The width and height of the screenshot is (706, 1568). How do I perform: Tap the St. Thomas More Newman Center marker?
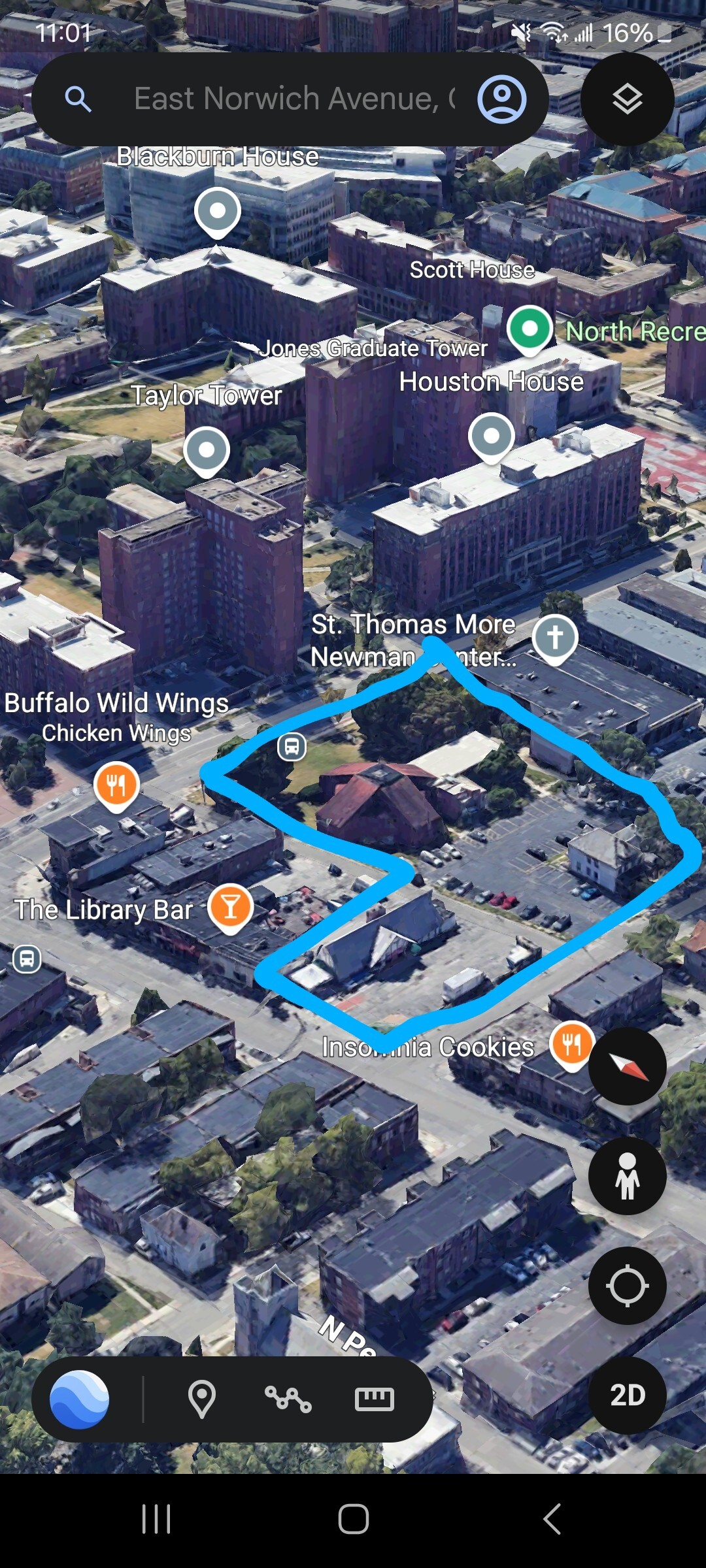[555, 640]
